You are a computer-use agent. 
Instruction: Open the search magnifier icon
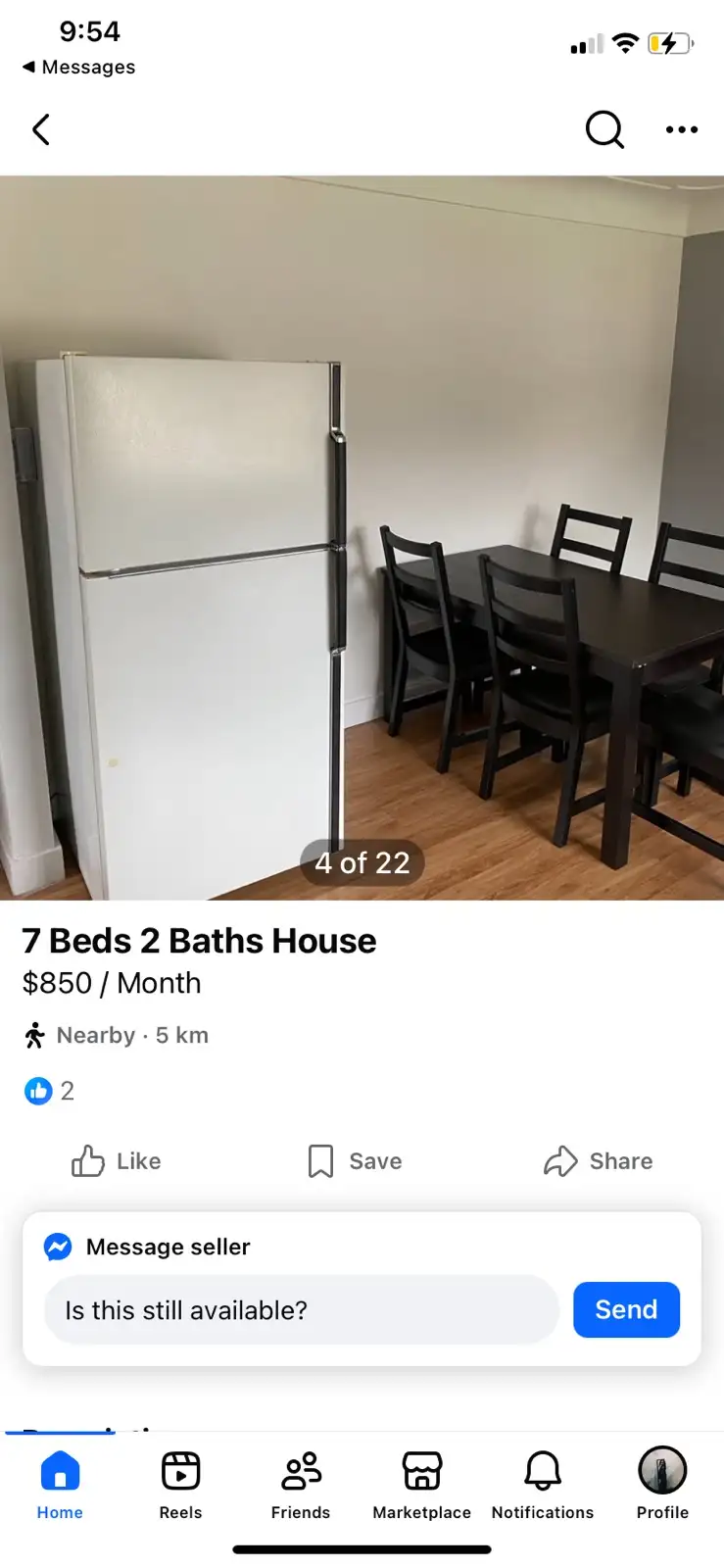(603, 129)
